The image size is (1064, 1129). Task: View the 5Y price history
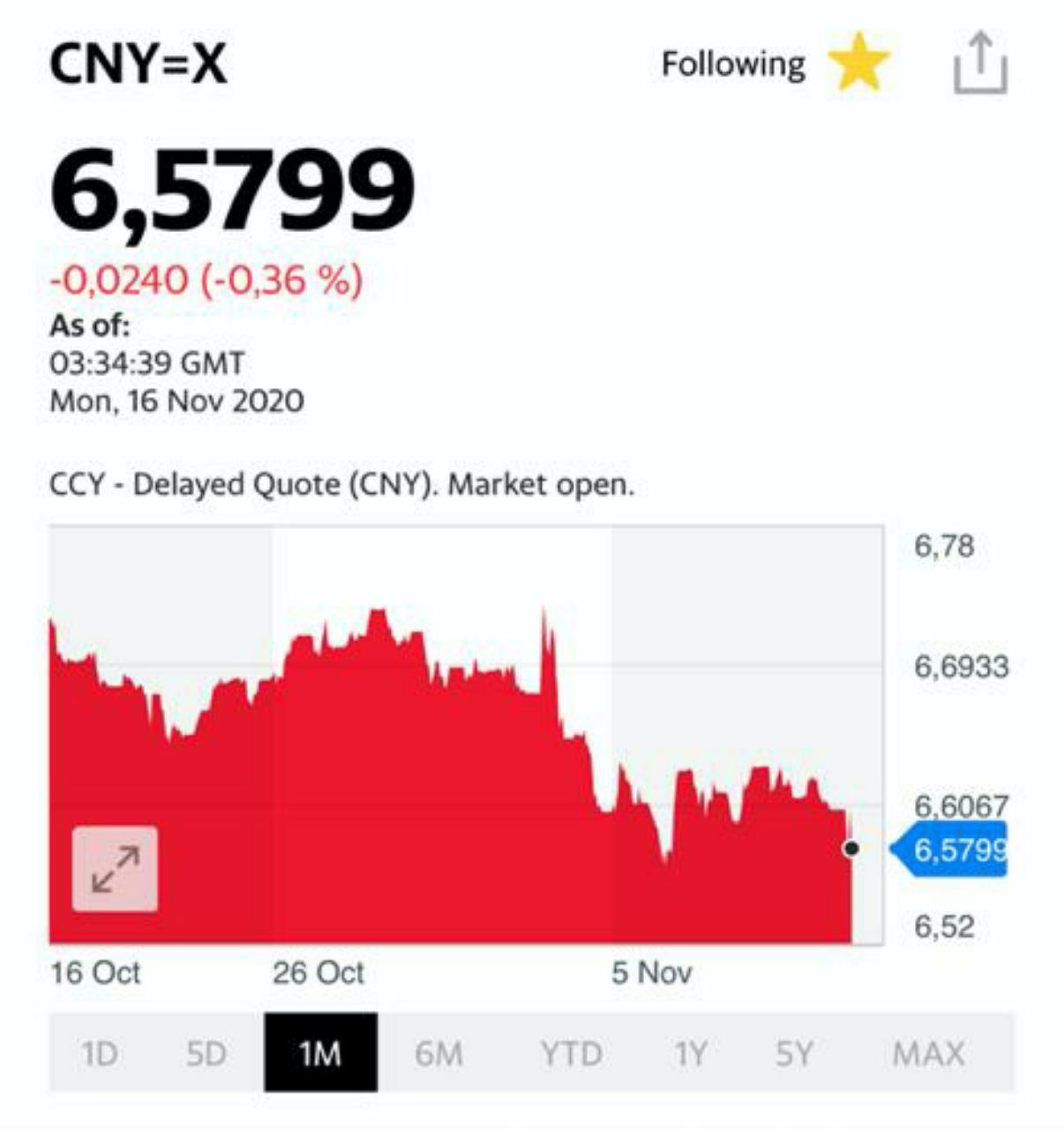point(793,1053)
